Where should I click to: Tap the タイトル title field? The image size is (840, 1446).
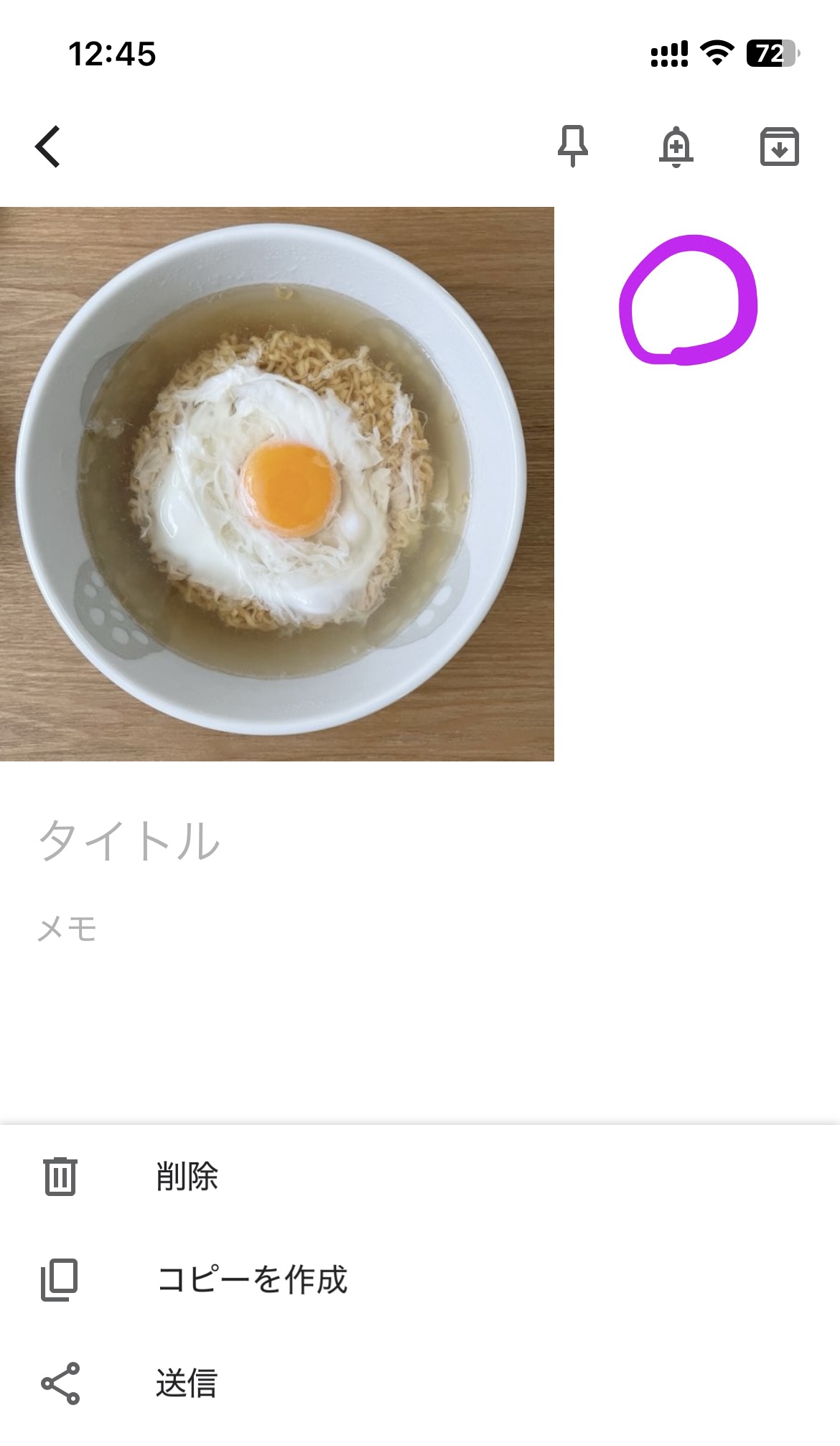point(129,840)
